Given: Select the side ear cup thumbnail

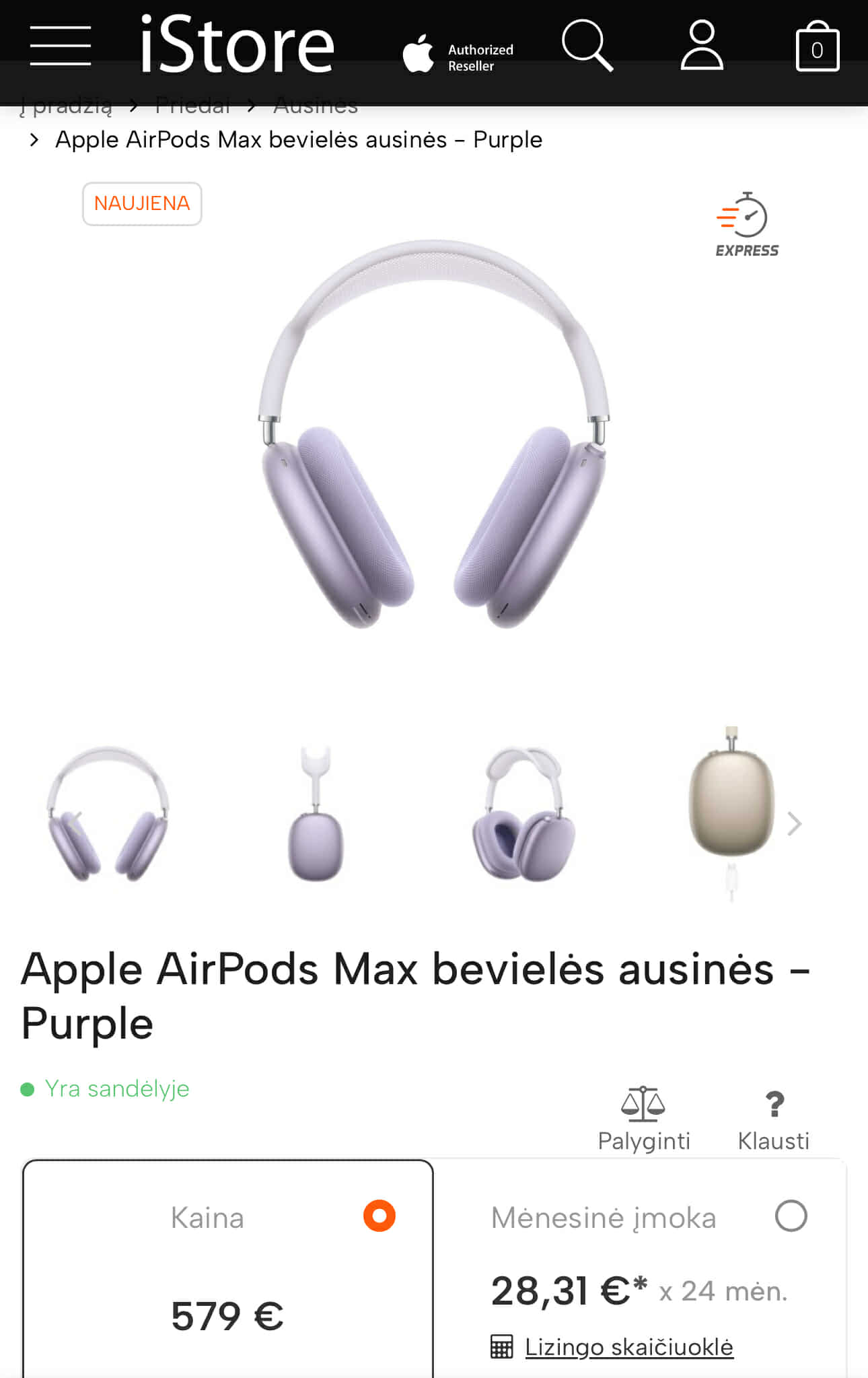Looking at the screenshot, I should pos(316,813).
